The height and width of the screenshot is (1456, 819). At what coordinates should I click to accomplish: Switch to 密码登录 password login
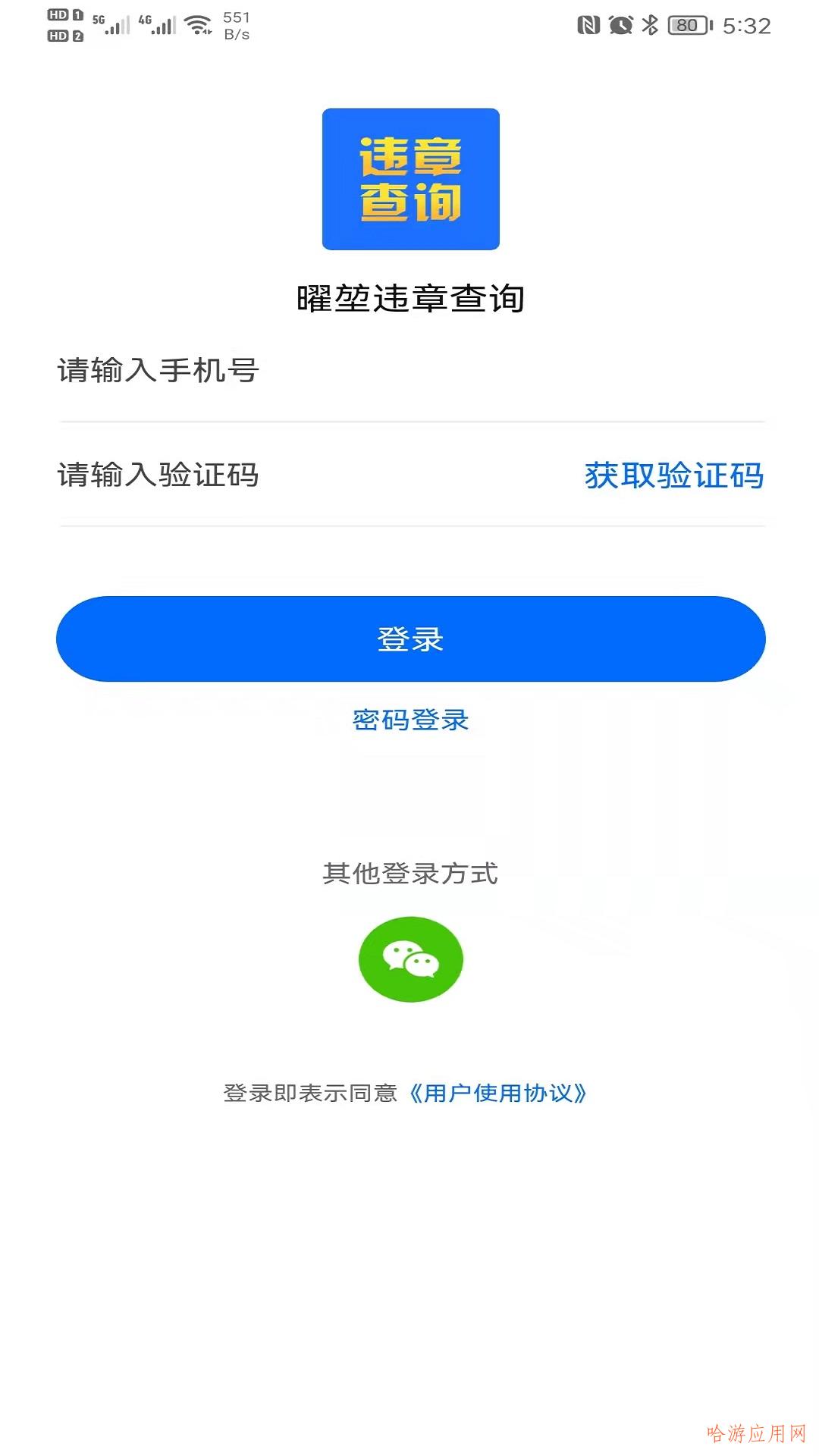[411, 720]
